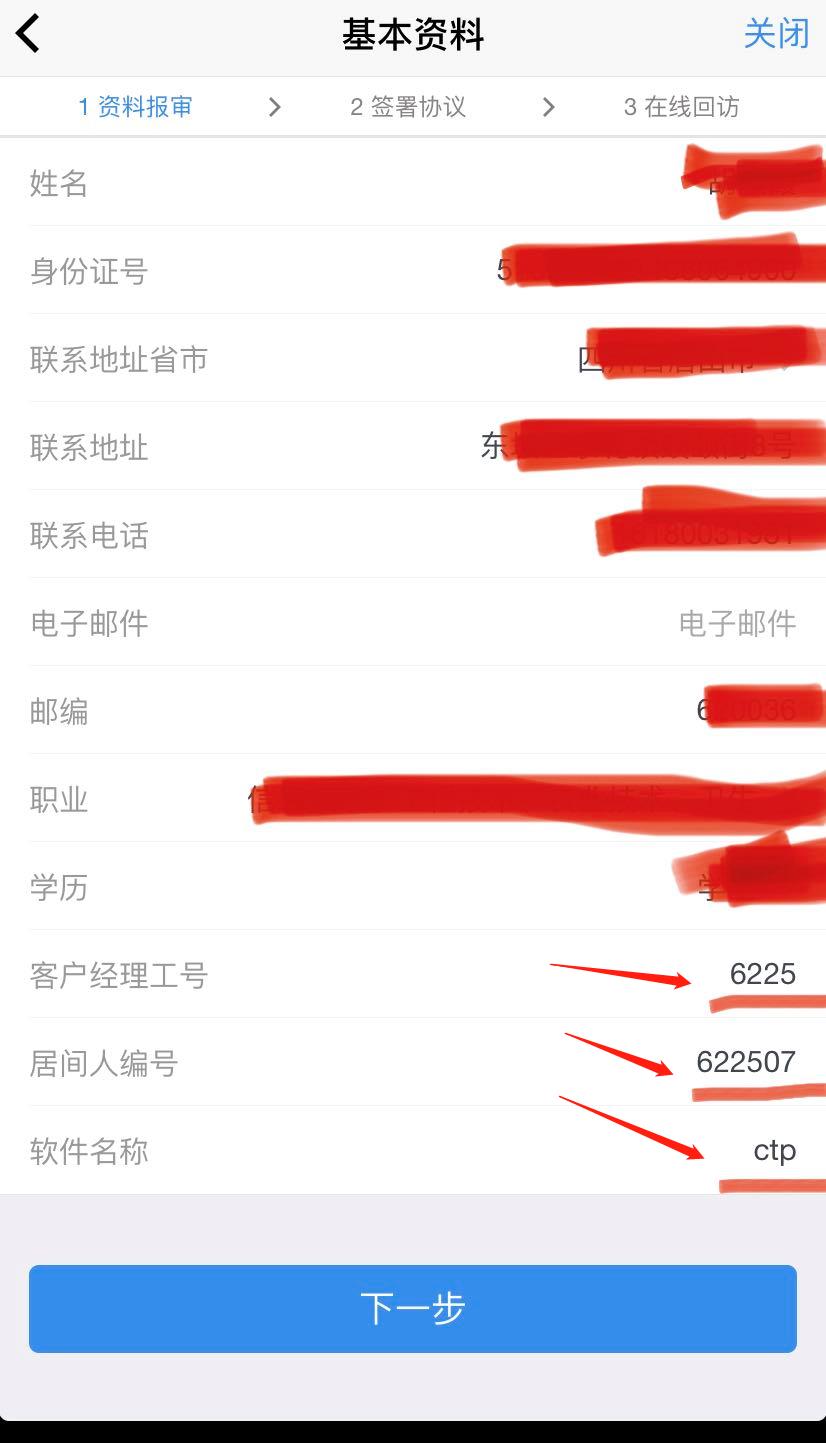Tap the 下一步 button to continue

tap(412, 1308)
